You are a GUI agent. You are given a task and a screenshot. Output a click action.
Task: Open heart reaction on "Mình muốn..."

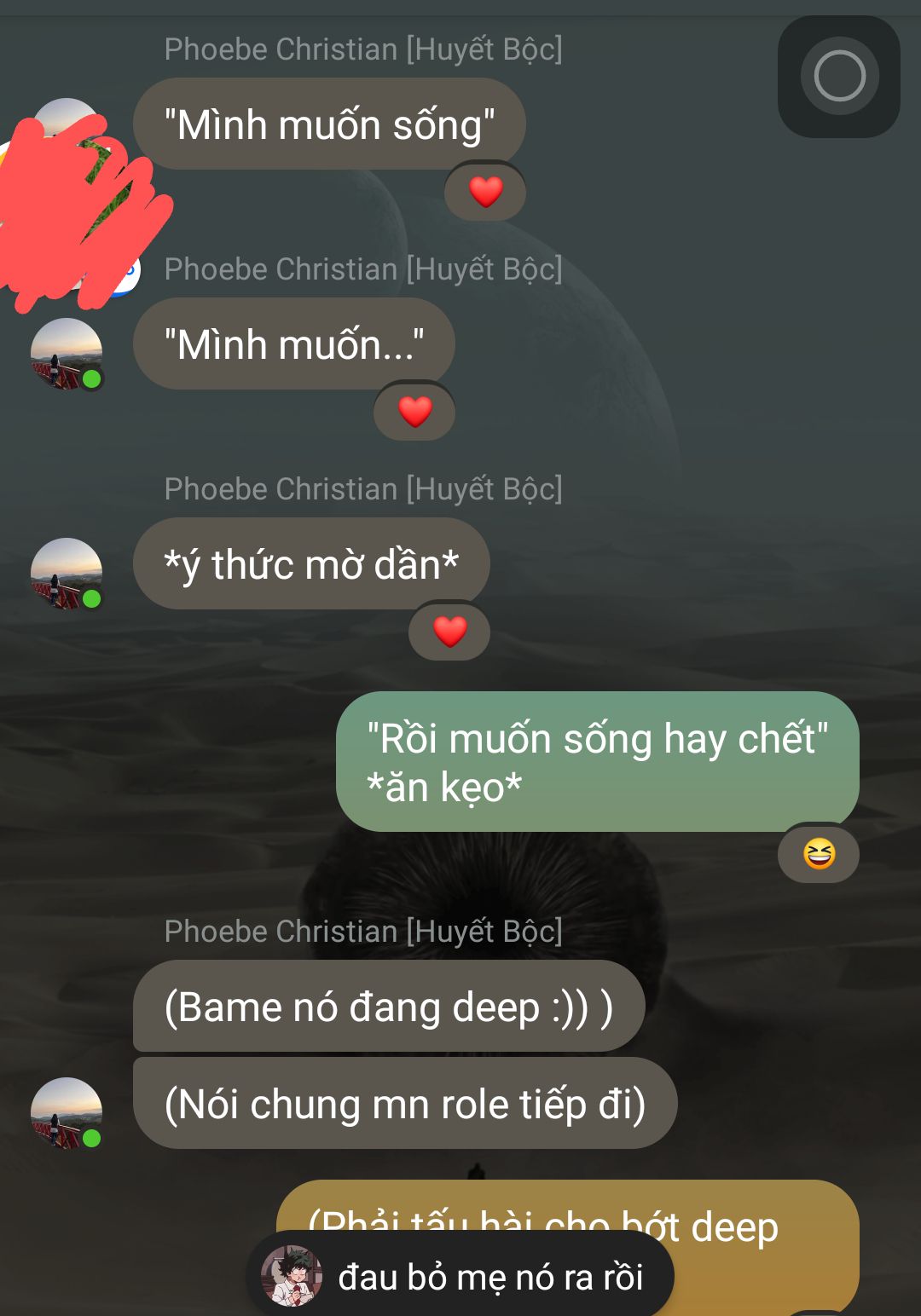[x=414, y=412]
